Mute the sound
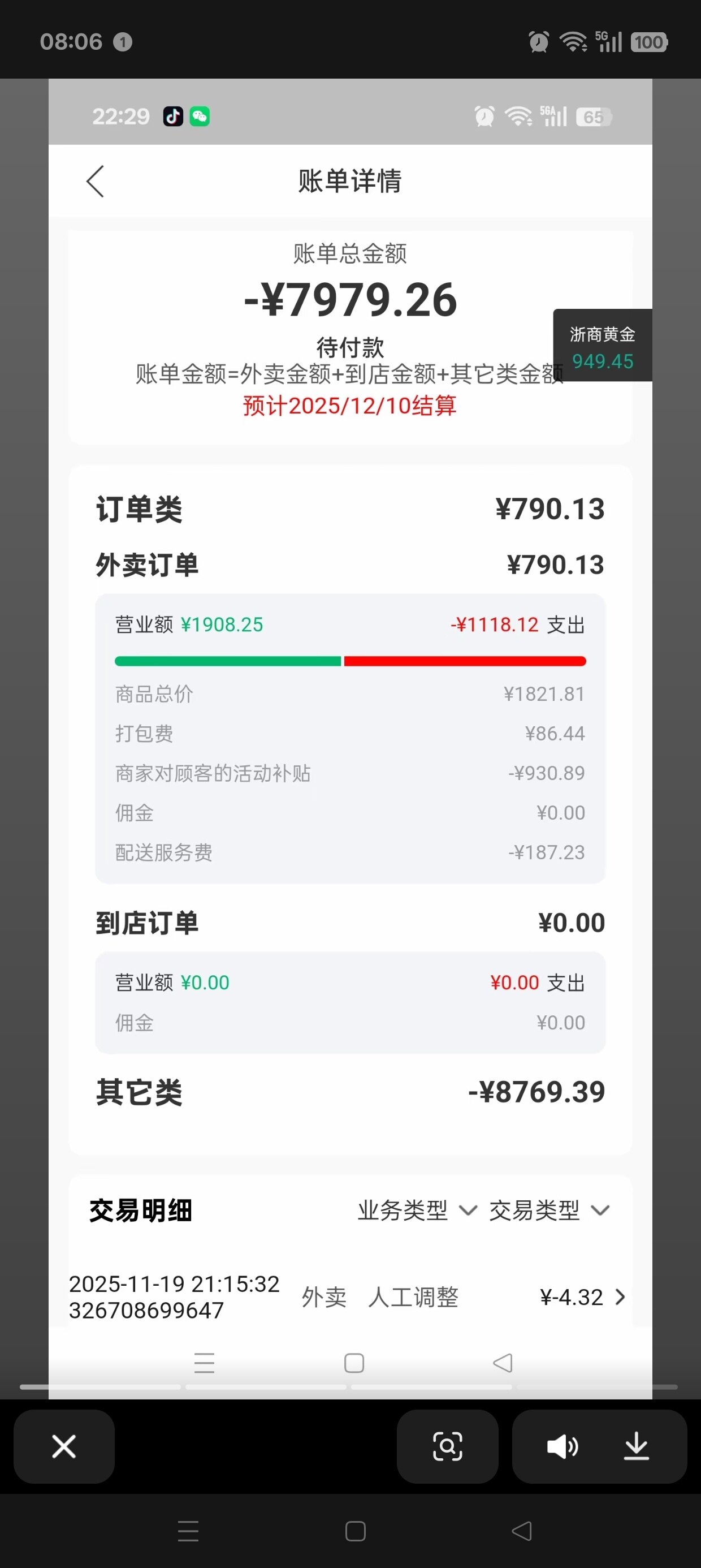This screenshot has height=1568, width=701. pos(562,1446)
